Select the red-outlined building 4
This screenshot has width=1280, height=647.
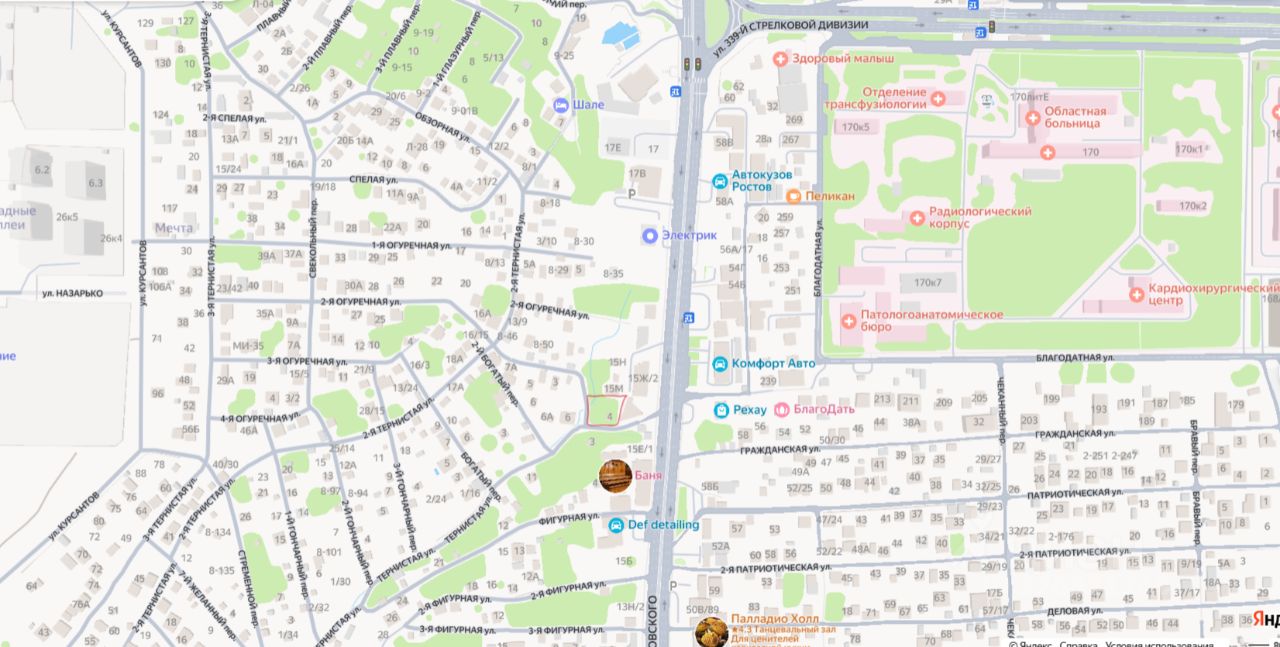pos(605,410)
